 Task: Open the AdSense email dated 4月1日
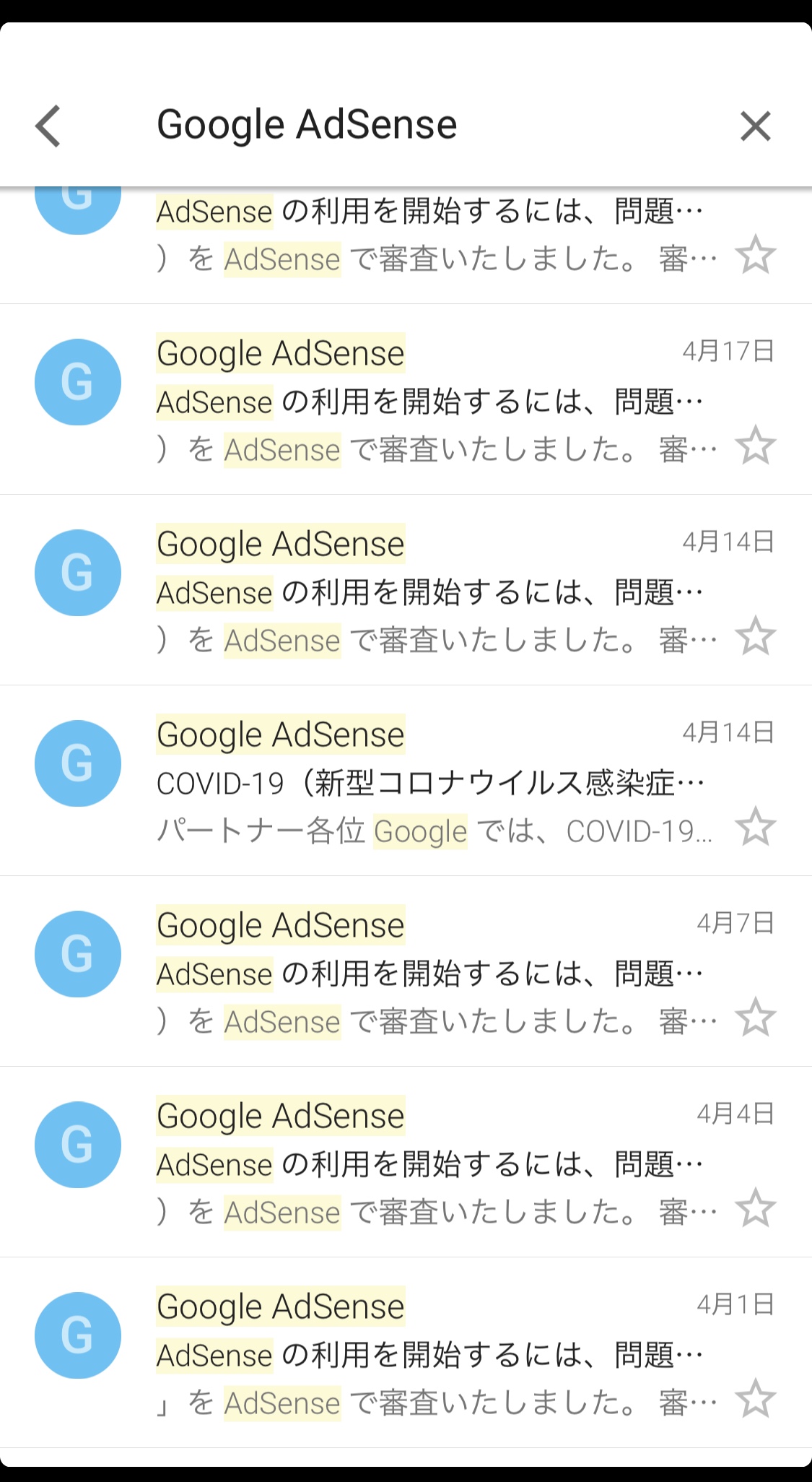406,1353
